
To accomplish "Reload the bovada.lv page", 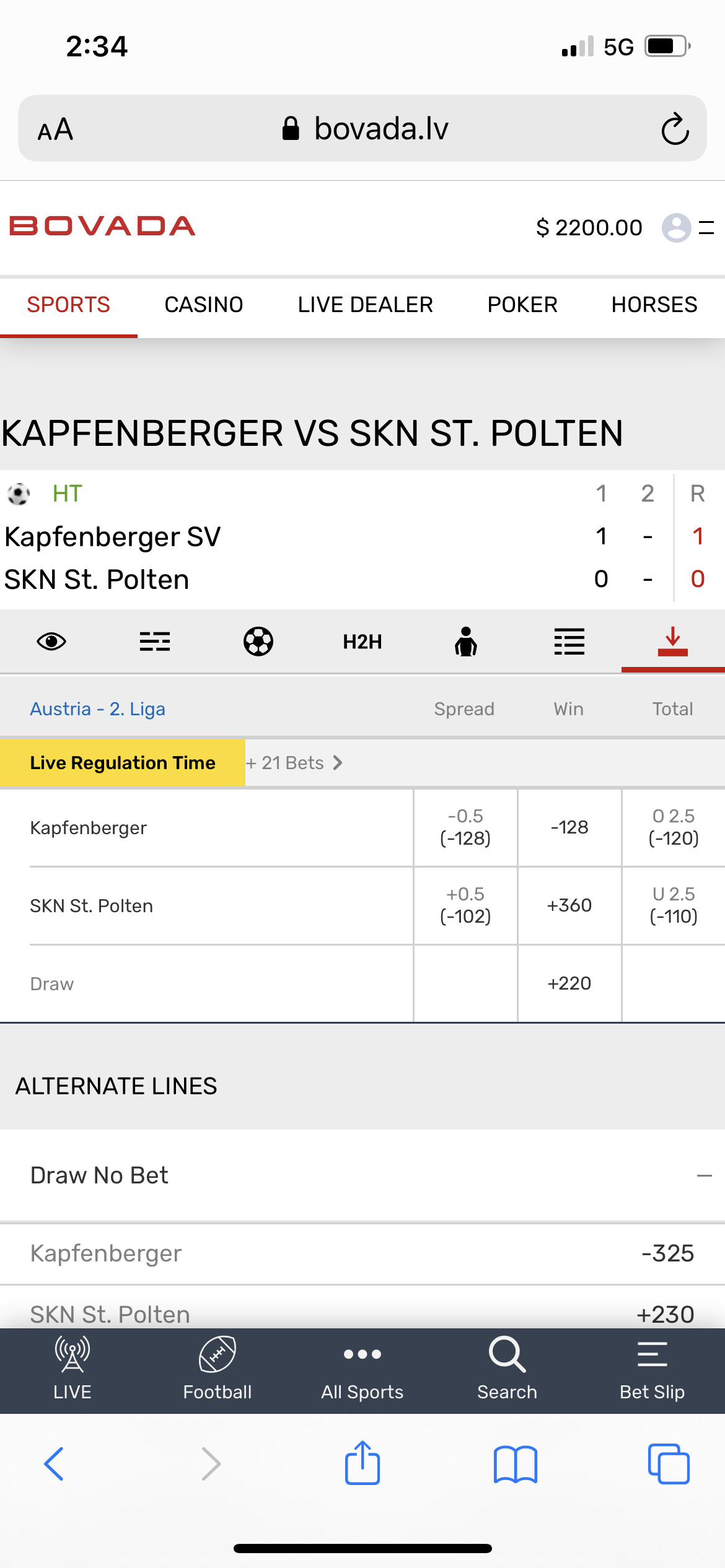I will point(674,129).
